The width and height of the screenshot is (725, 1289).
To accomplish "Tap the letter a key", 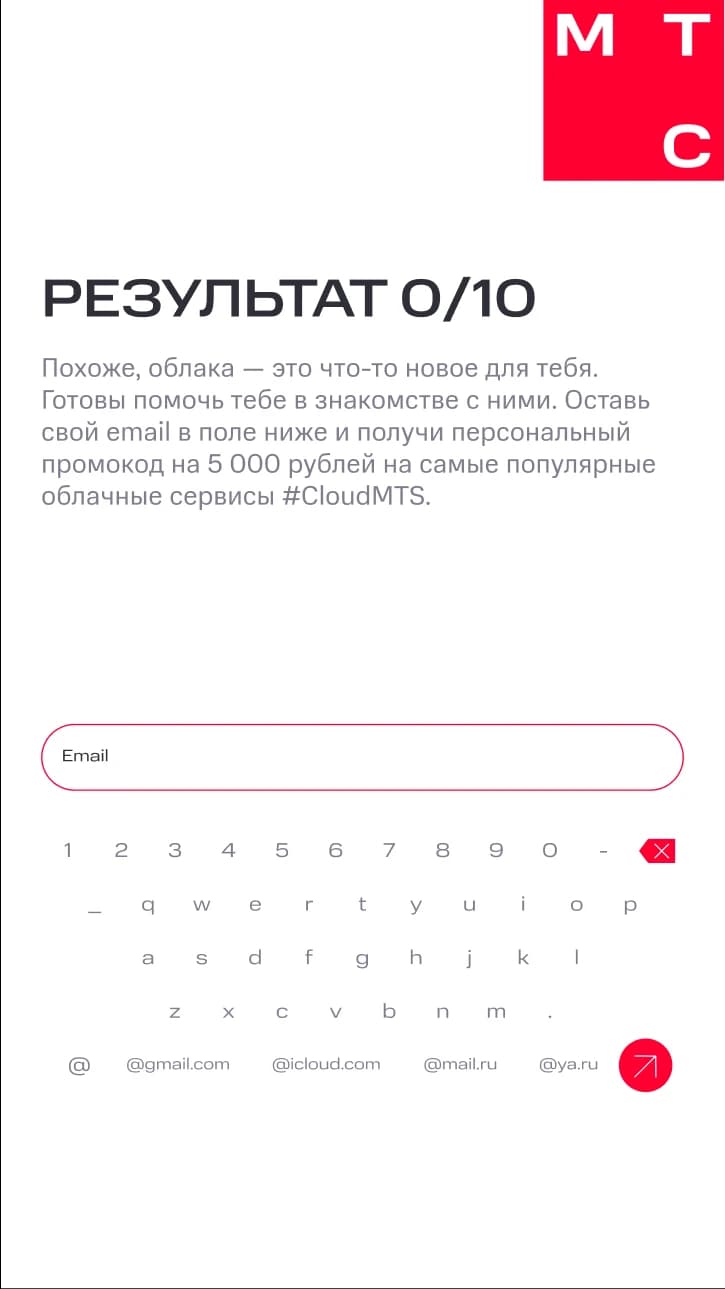I will tap(148, 959).
